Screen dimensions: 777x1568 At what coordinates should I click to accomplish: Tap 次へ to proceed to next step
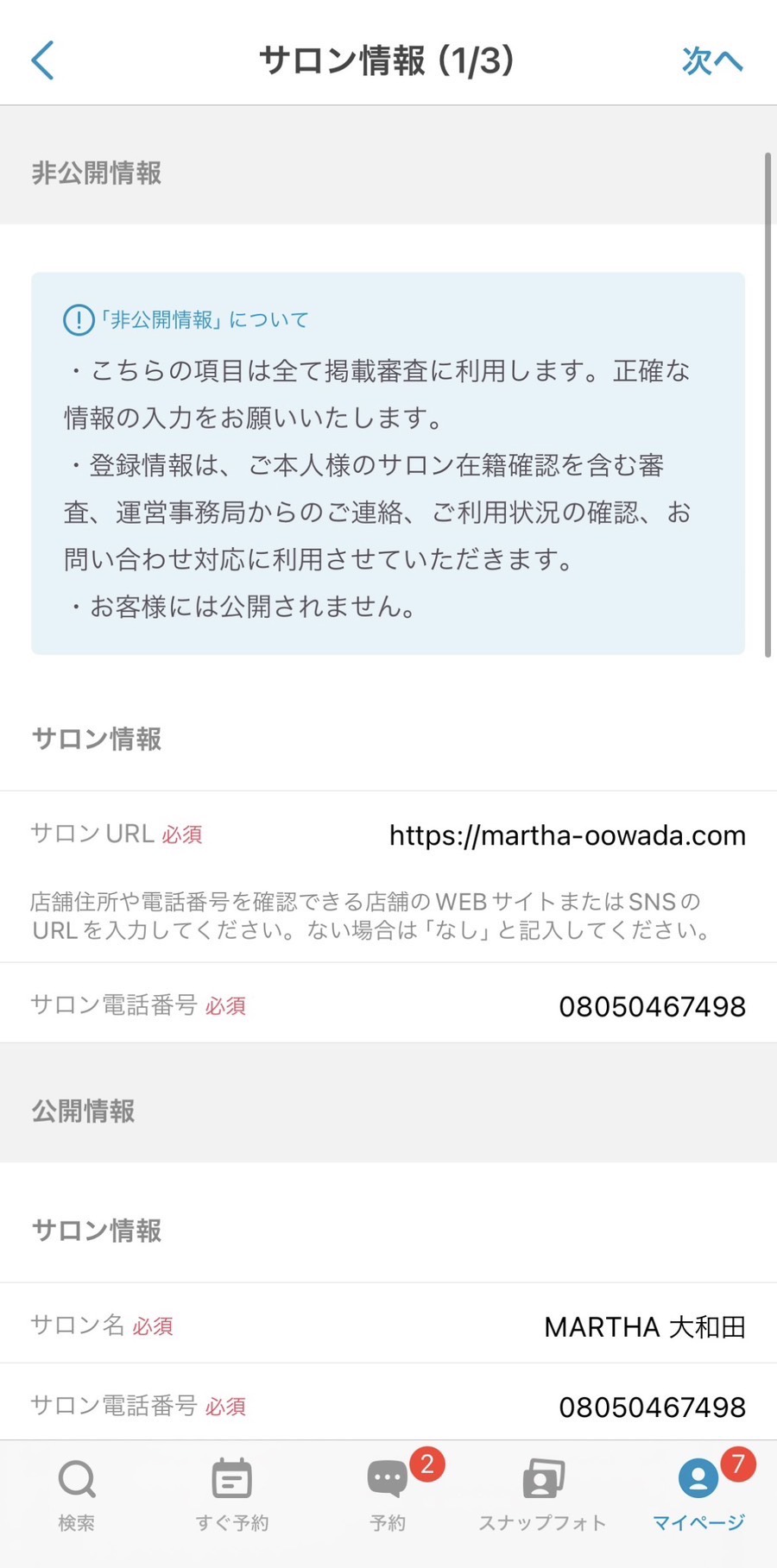(711, 60)
